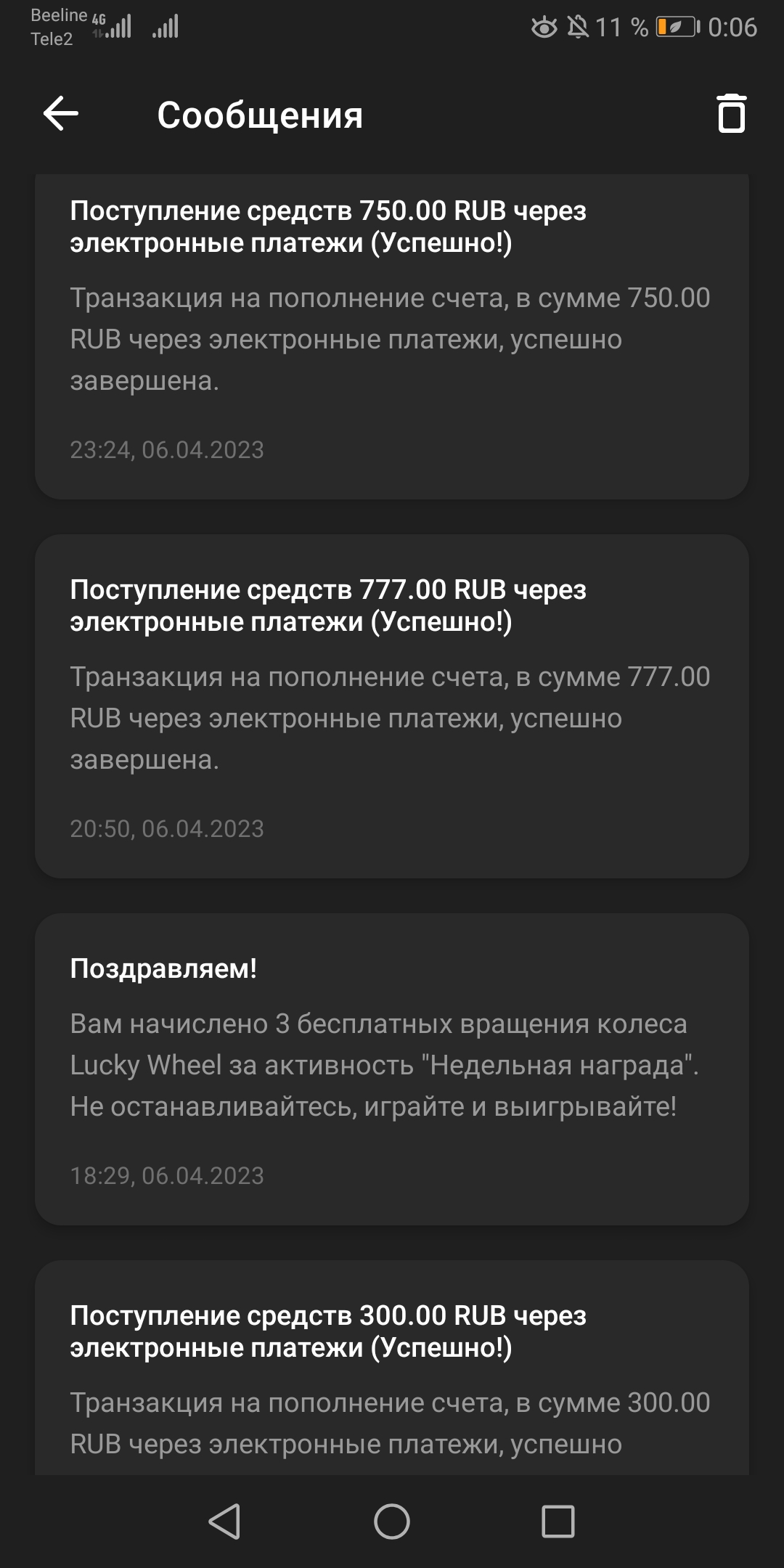Tap the system home button

(392, 1521)
